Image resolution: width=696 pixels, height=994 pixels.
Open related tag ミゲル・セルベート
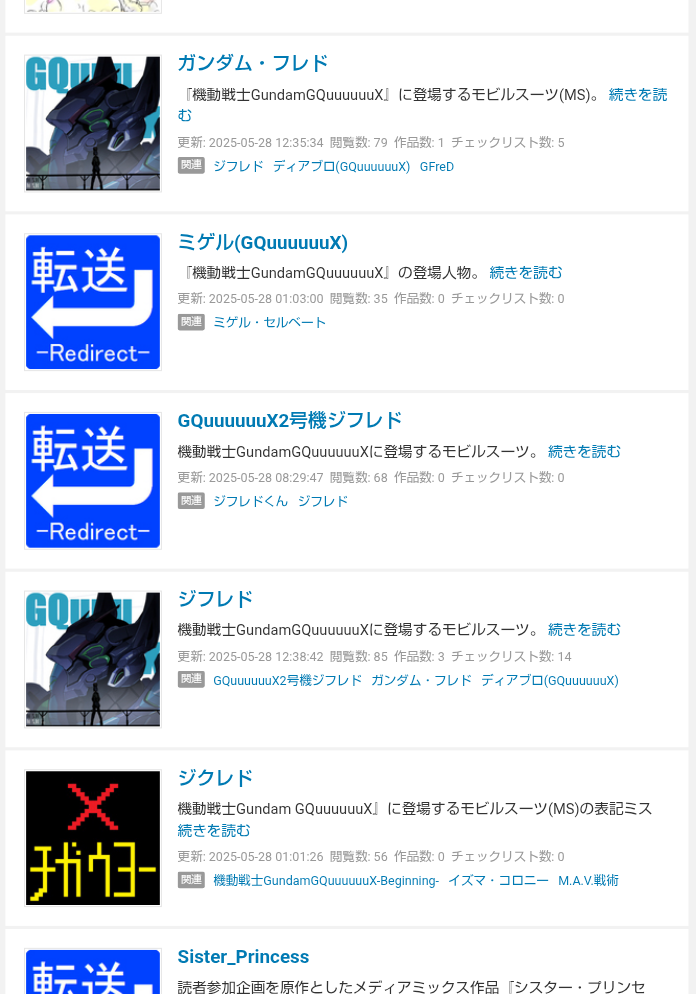(269, 322)
